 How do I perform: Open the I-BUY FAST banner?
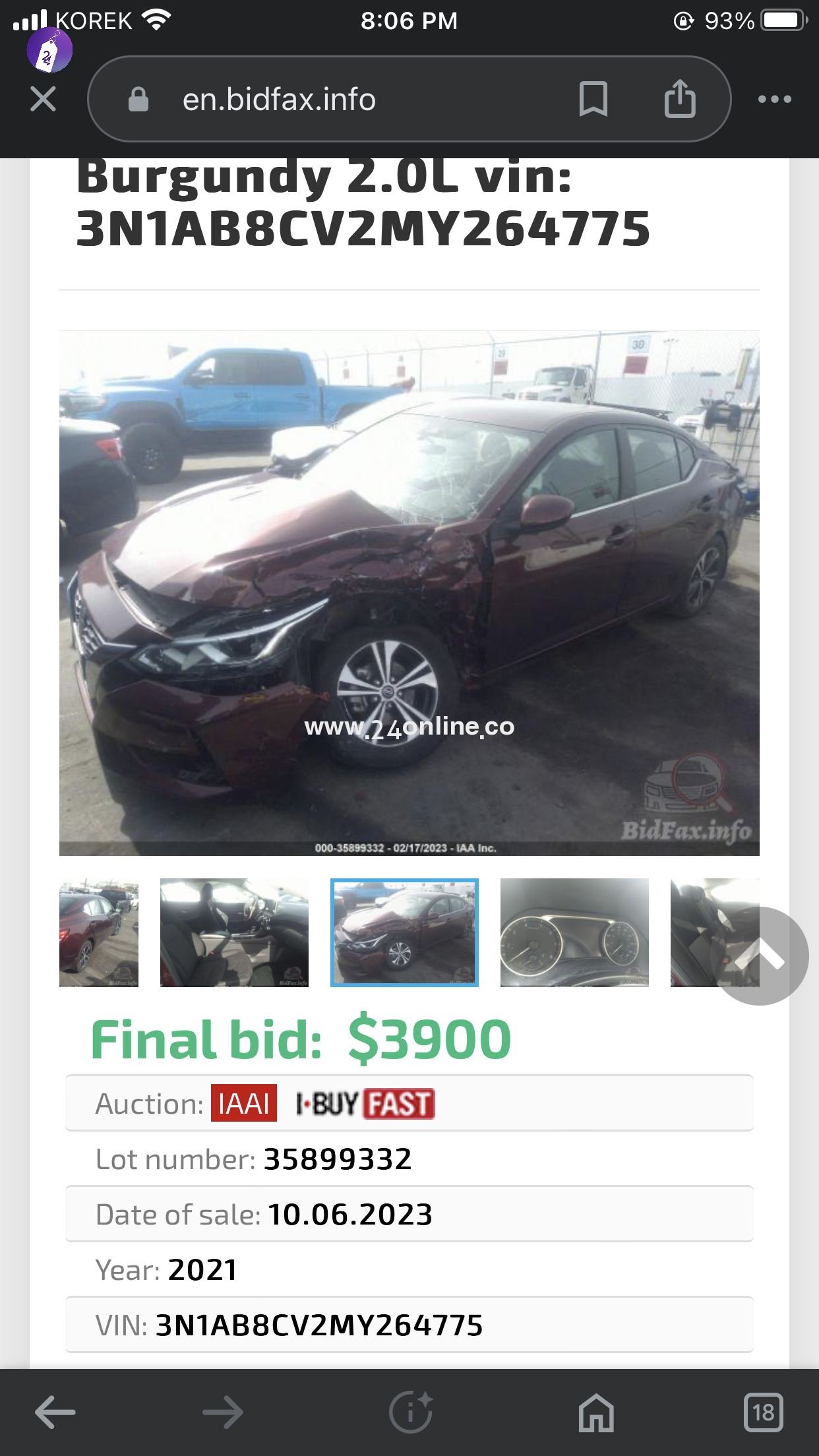tap(365, 1103)
